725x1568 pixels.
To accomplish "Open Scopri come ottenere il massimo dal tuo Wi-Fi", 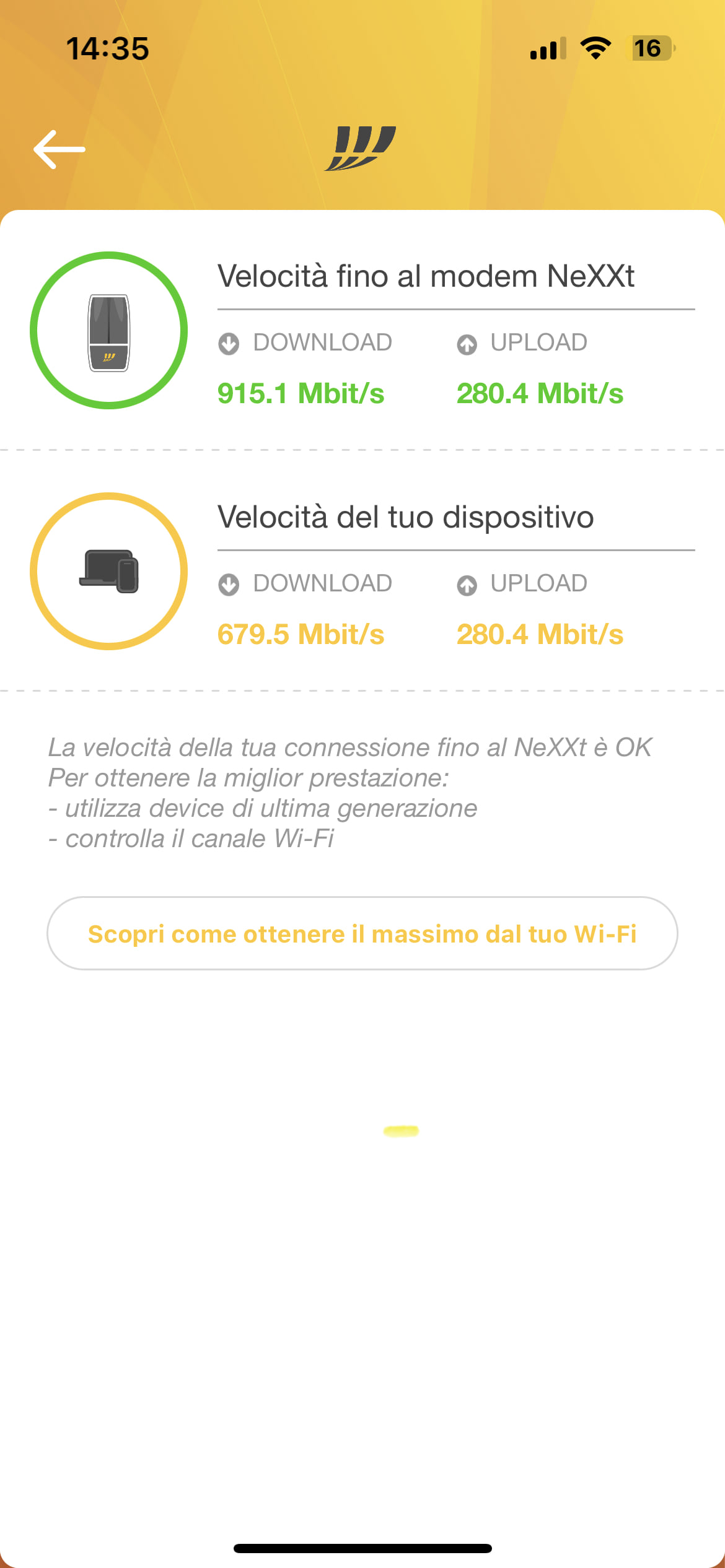I will click(362, 934).
